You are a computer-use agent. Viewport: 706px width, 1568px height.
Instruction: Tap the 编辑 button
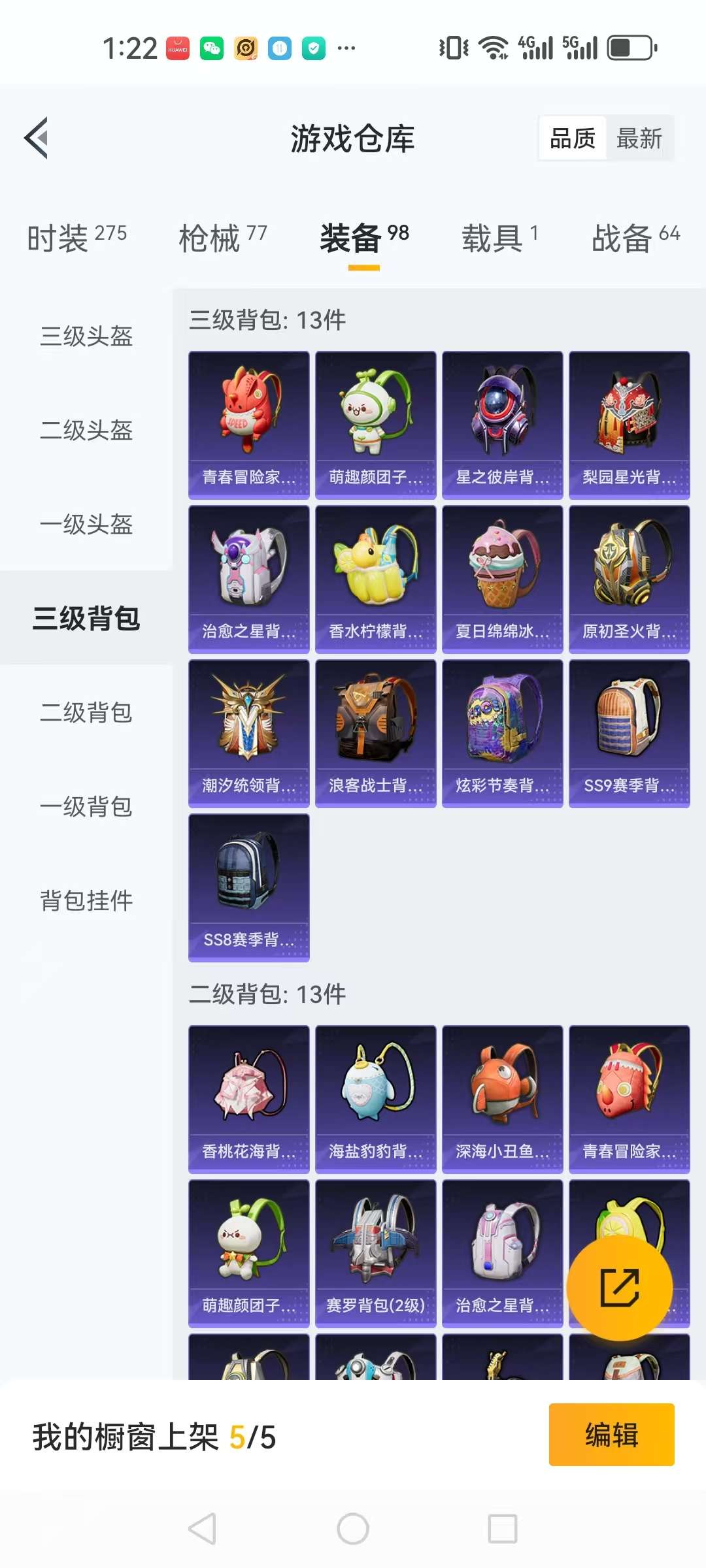611,1435
